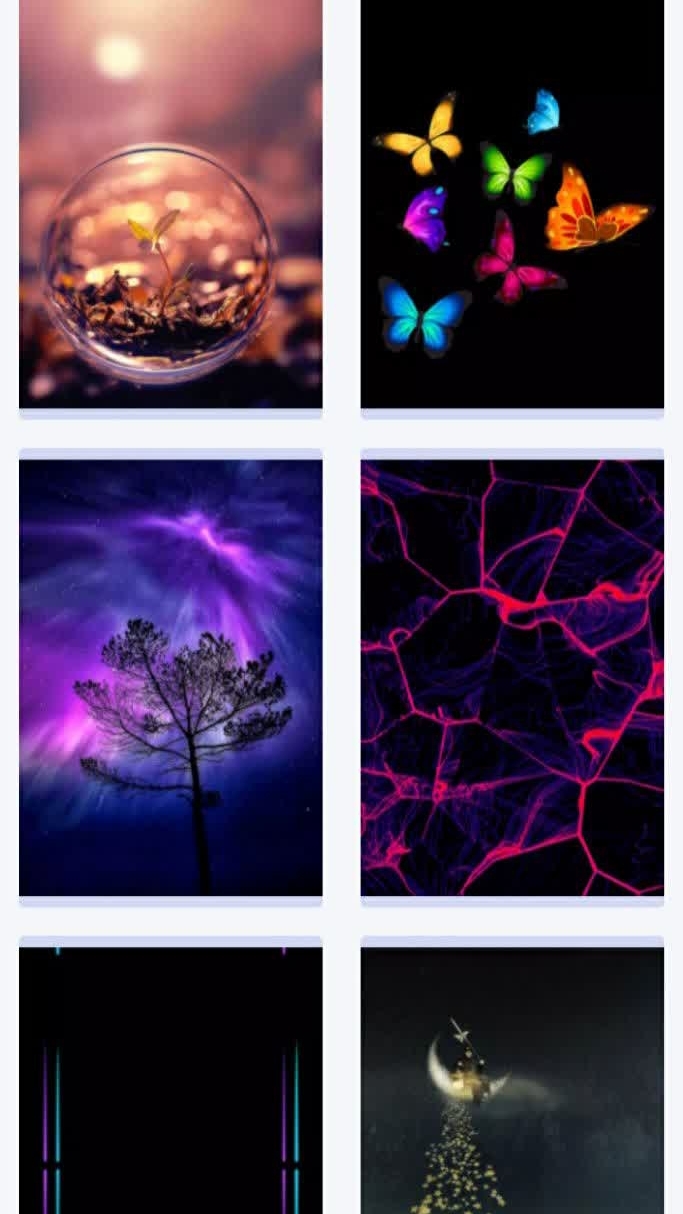Screen dimensions: 683x1214
Task: View the neon pink cracked lines wallpaper
Action: 512,677
